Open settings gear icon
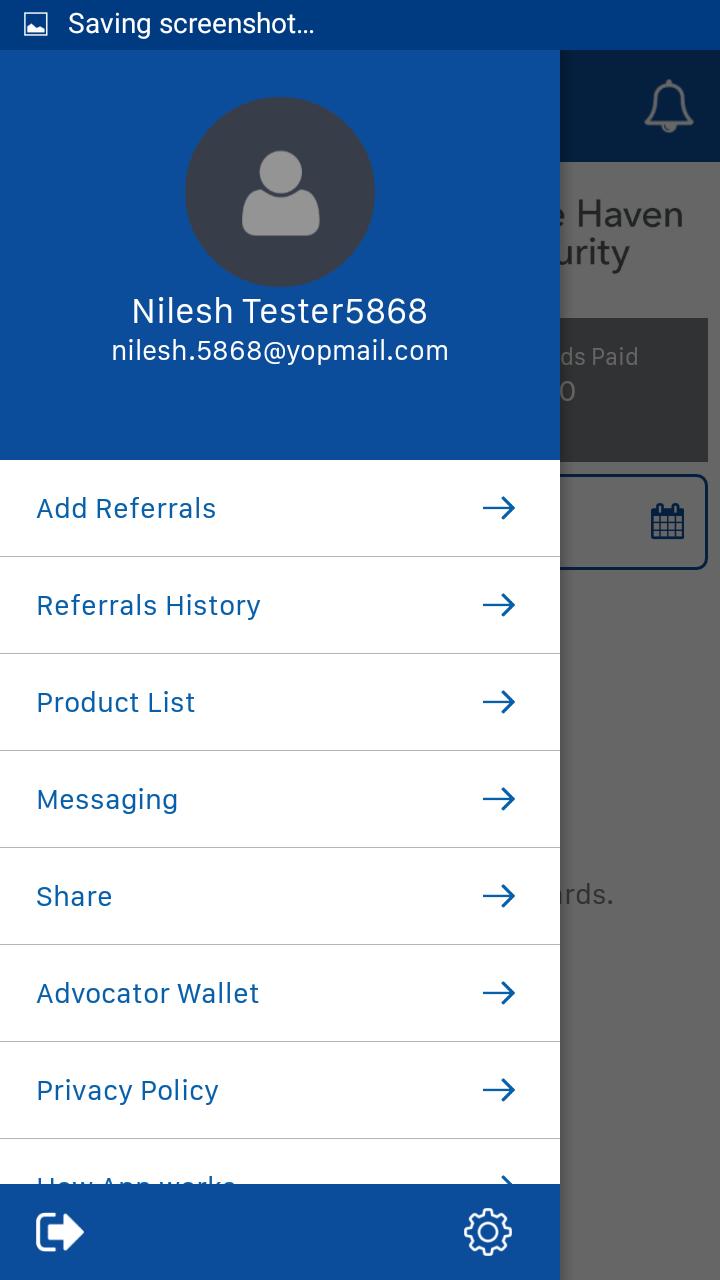Viewport: 720px width, 1280px height. click(488, 1232)
